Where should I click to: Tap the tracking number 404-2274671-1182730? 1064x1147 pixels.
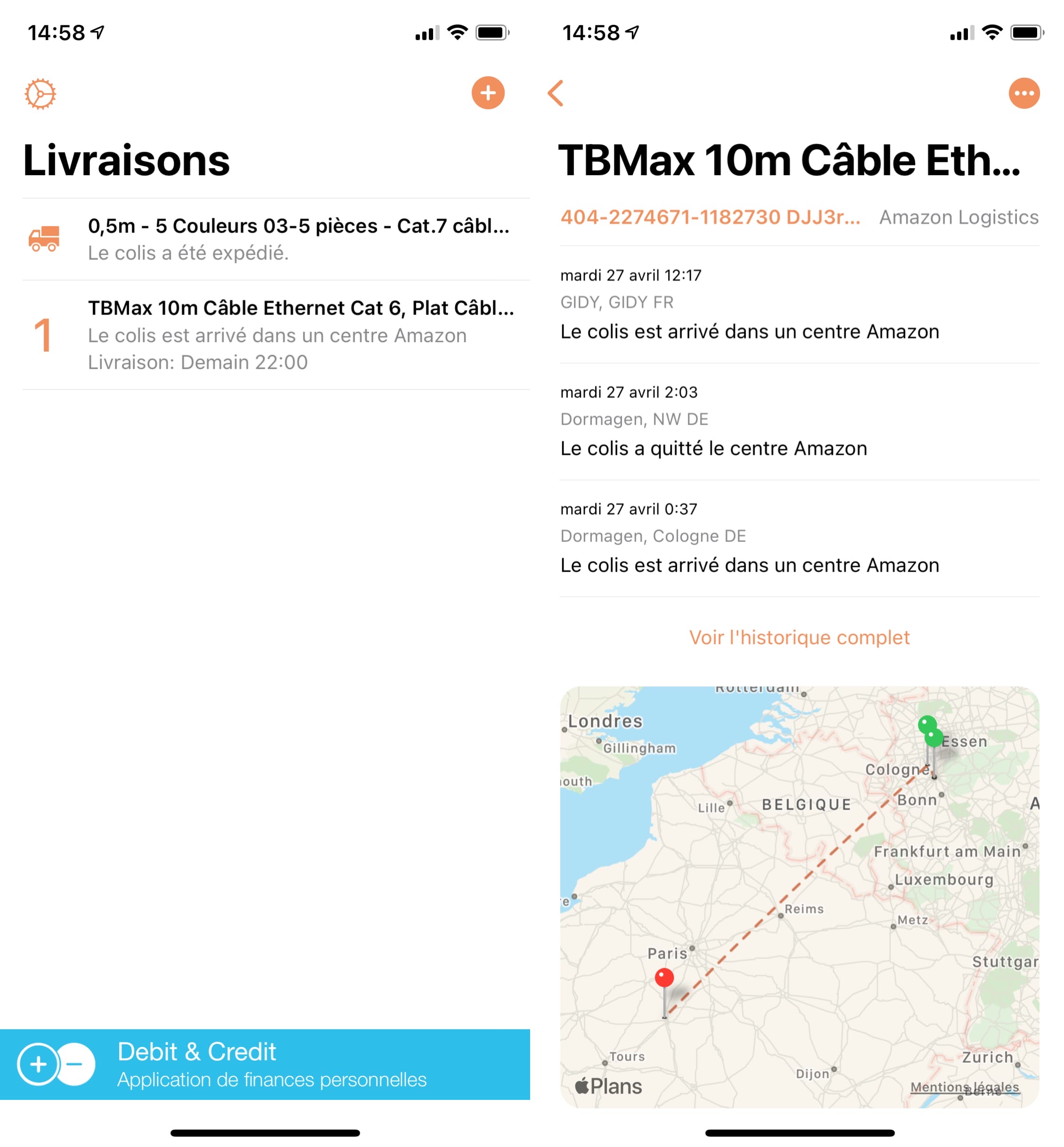tap(710, 217)
